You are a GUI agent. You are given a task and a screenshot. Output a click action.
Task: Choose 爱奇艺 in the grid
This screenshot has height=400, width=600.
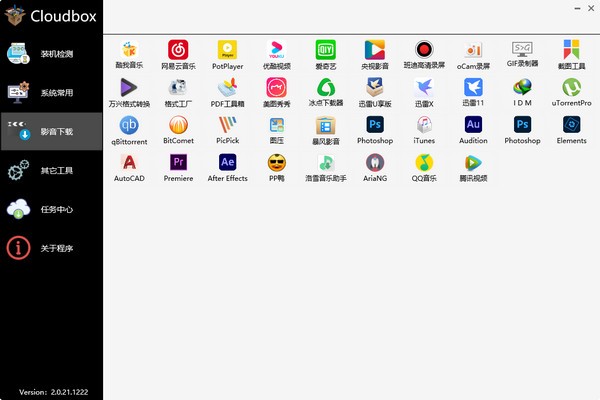(x=326, y=53)
